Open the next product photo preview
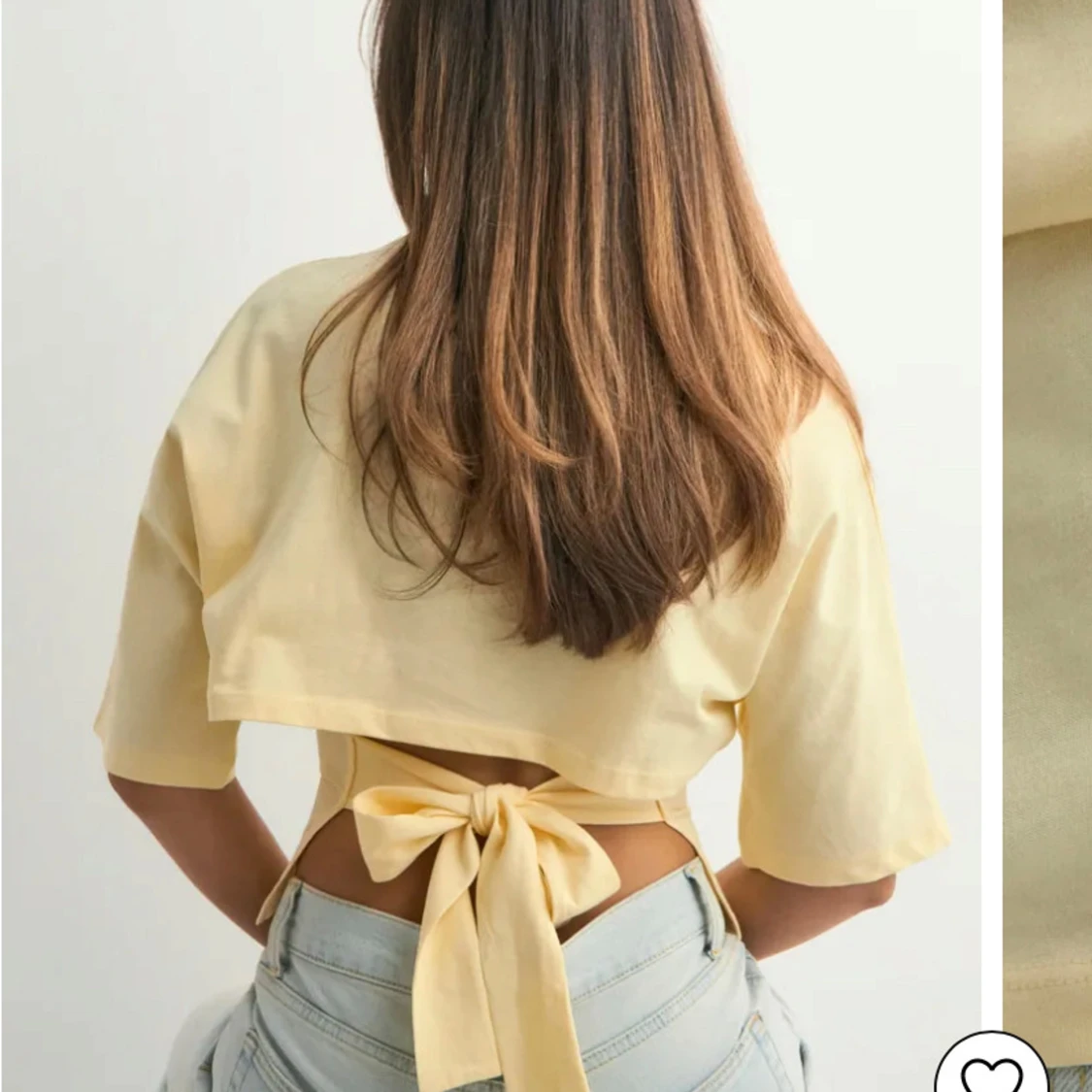 pyautogui.click(x=1048, y=485)
